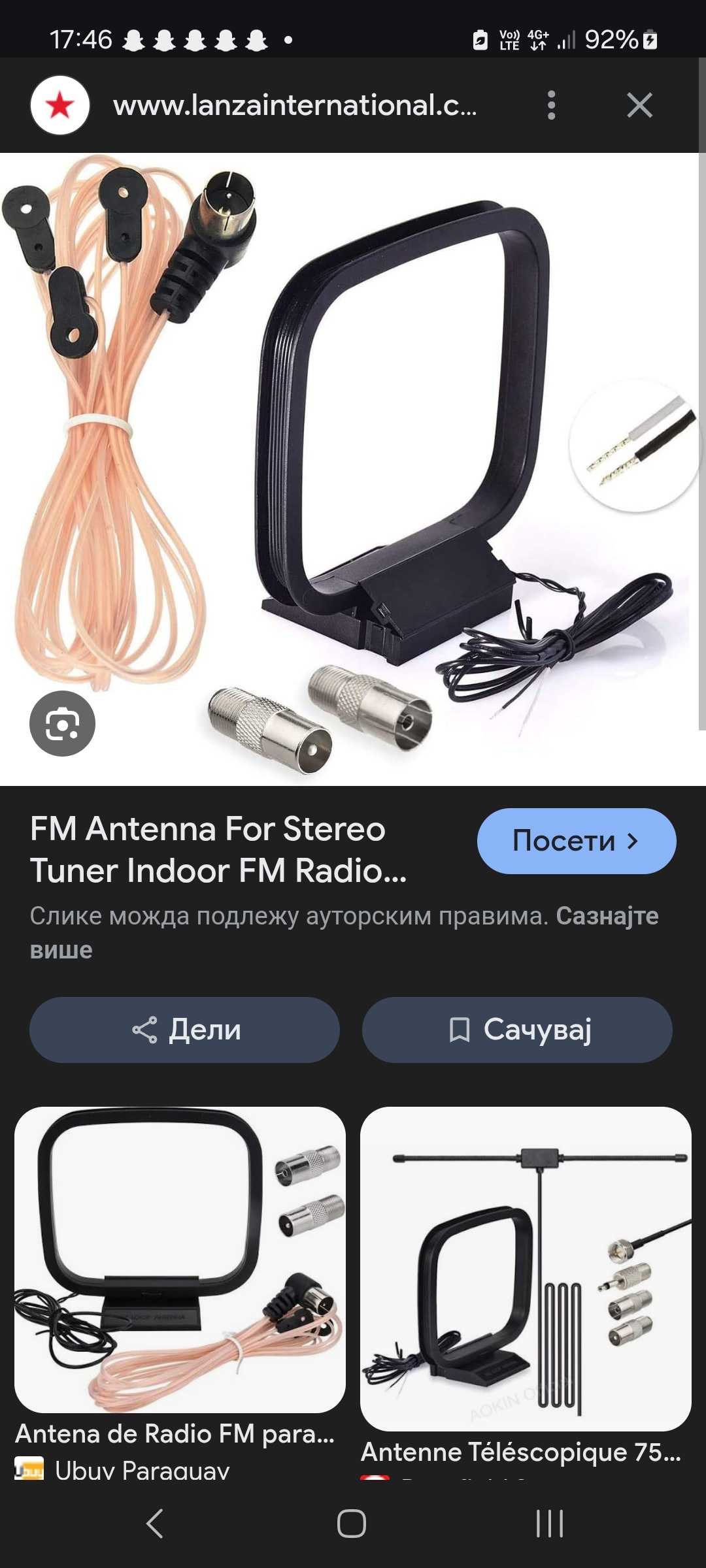The width and height of the screenshot is (706, 1568).
Task: Open the three-dot overflow menu
Action: tap(551, 105)
